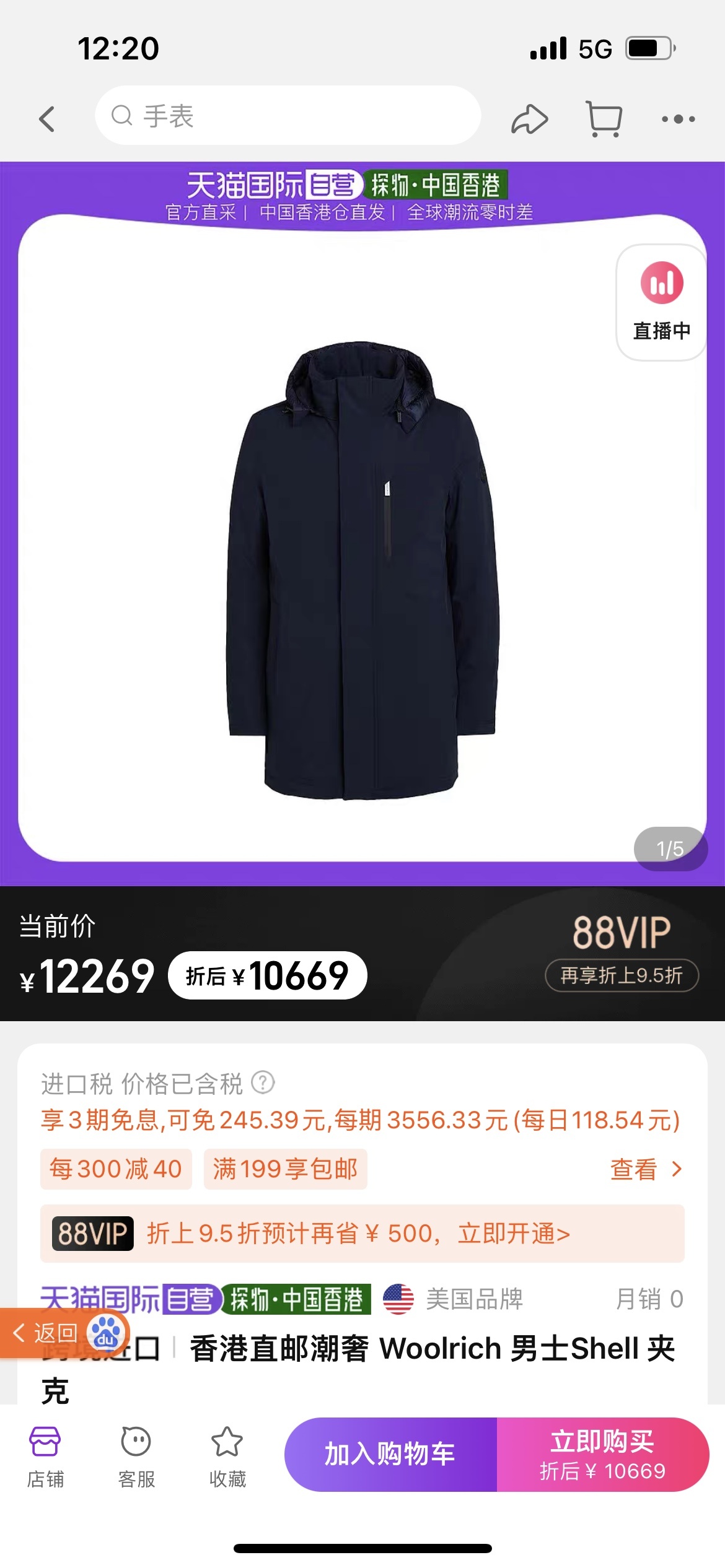Tap 查看 to view promotions
725x1568 pixels.
[x=646, y=1169]
